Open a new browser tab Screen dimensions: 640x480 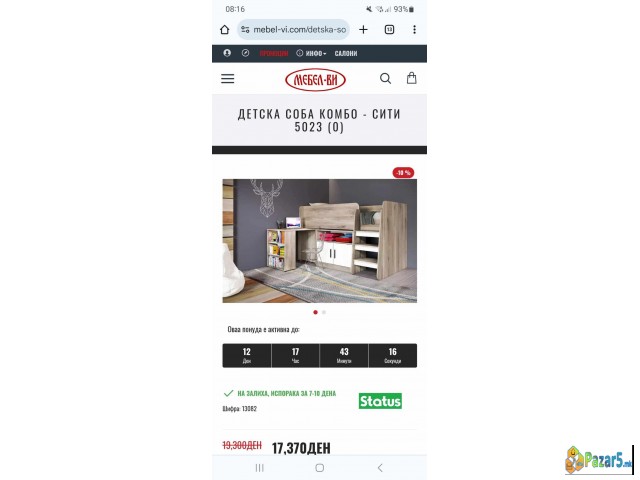[x=363, y=30]
